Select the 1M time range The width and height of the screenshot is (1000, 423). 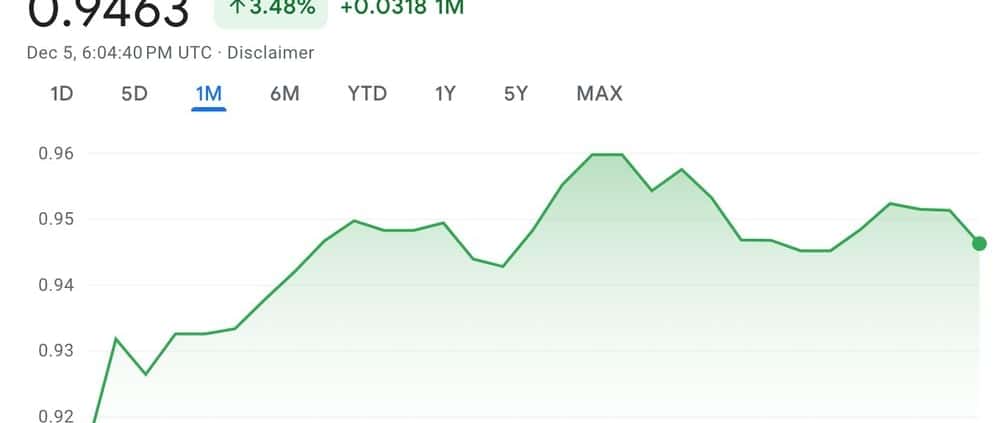pos(209,94)
